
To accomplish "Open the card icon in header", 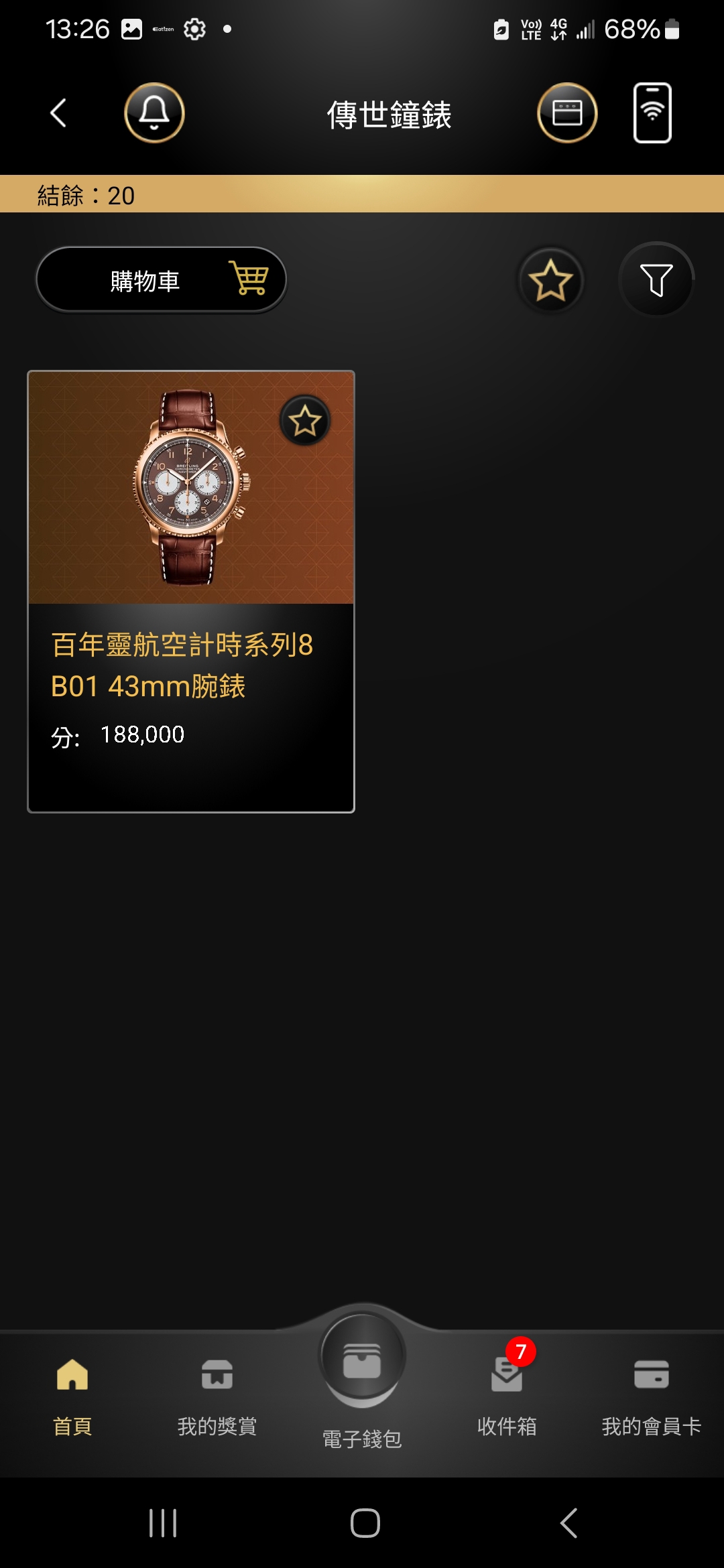I will coord(567,113).
